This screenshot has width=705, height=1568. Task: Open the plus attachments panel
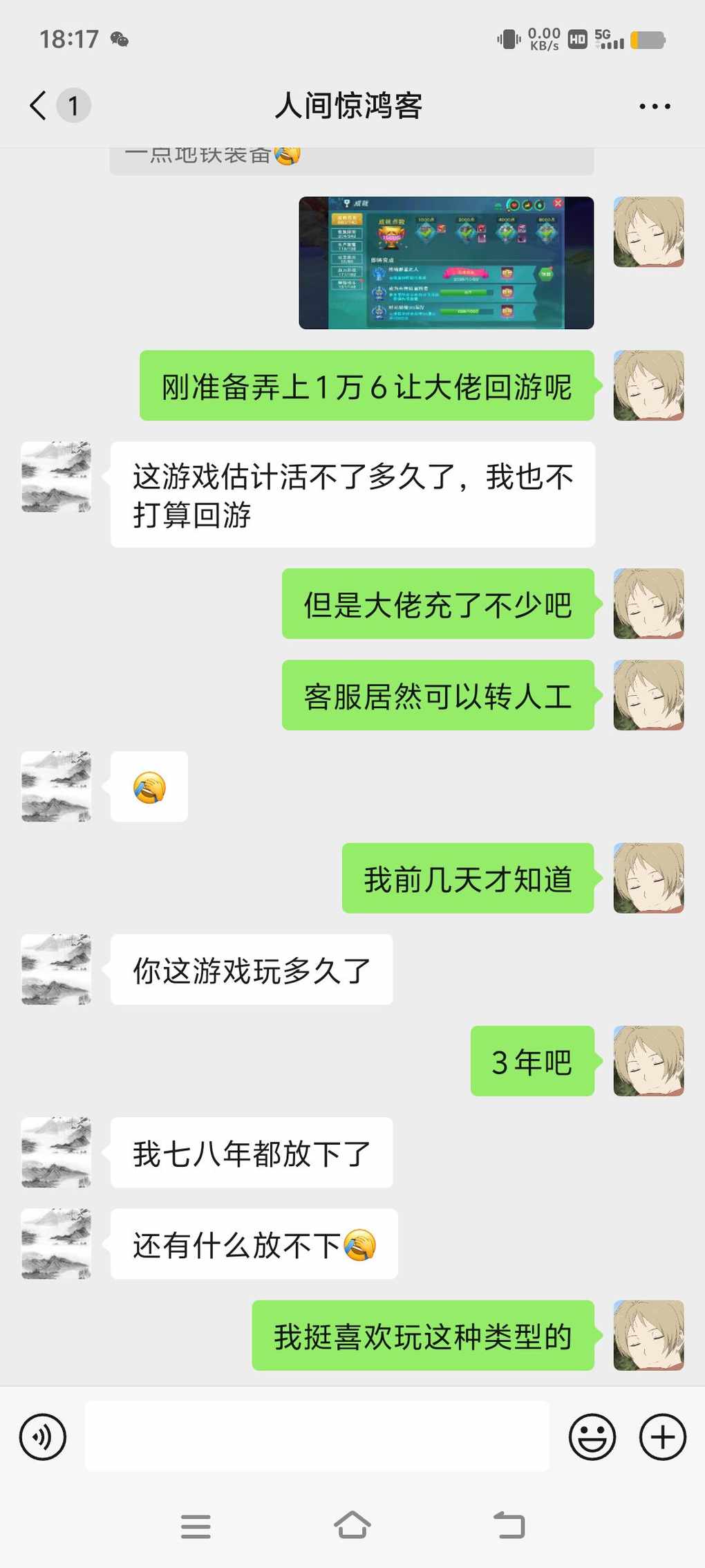coord(662,1437)
